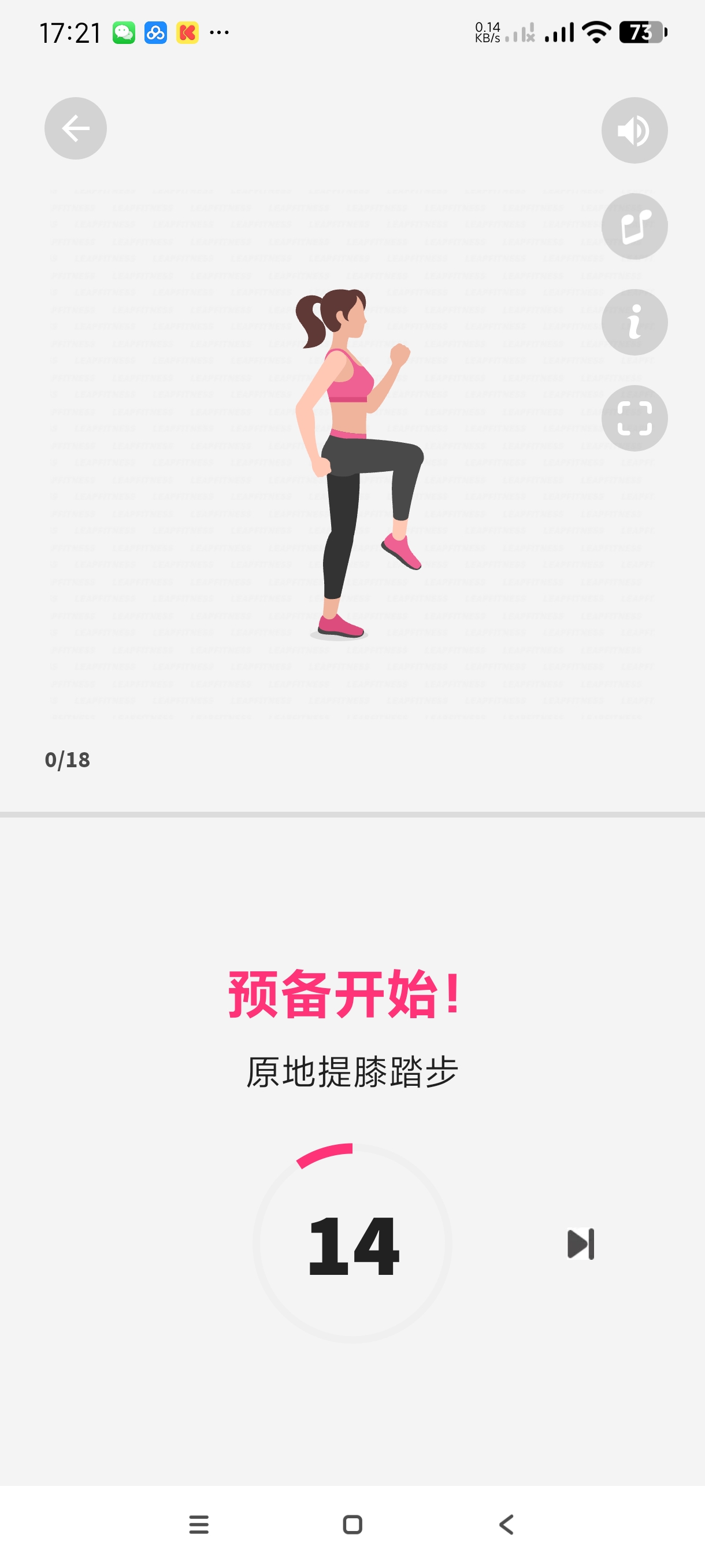View exercise info with the i icon

click(x=634, y=322)
